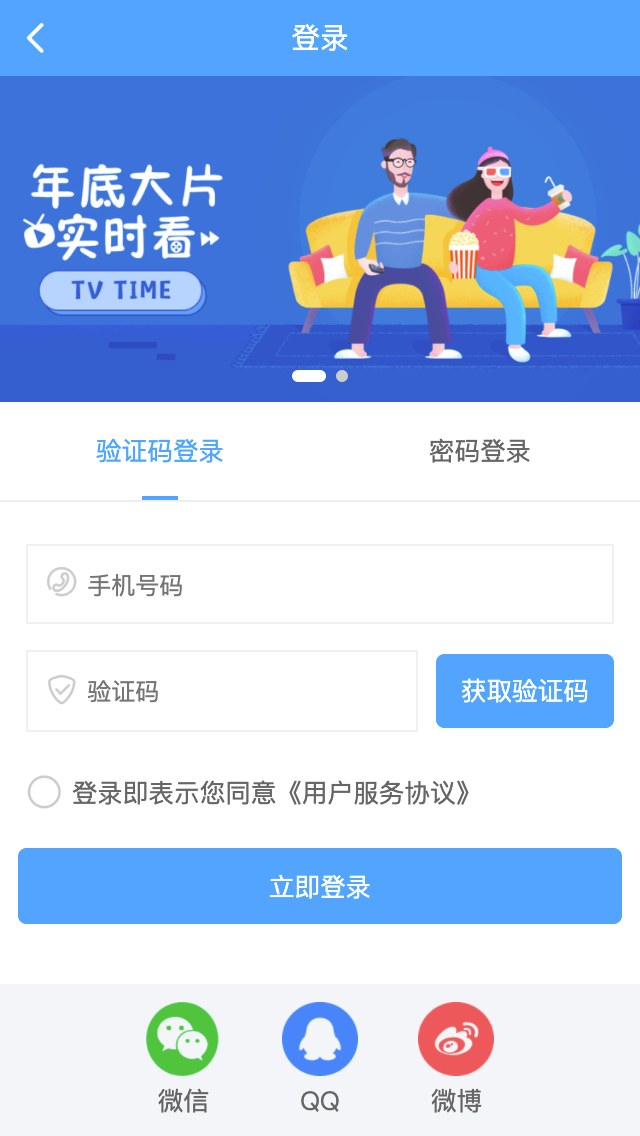
Task: Switch to the 验证码登录 tab
Action: [160, 452]
